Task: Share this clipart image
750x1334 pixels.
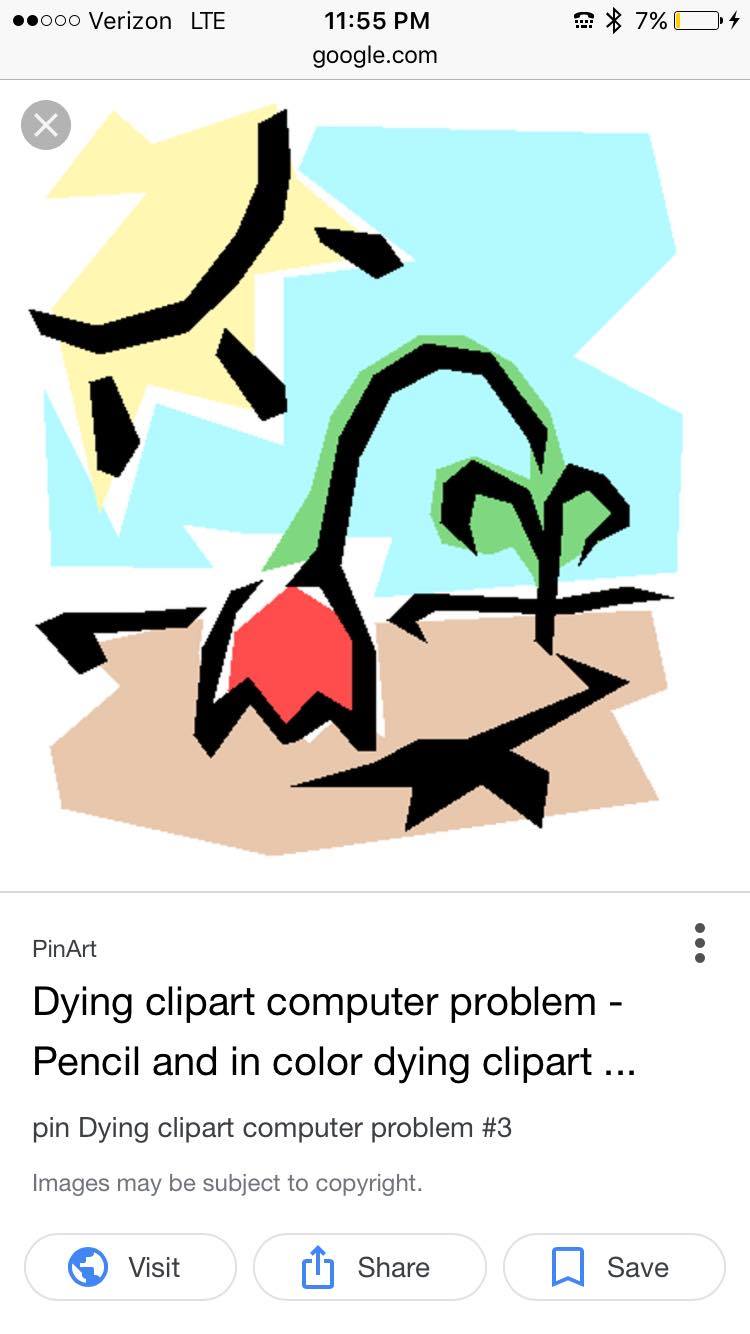Action: [x=369, y=1267]
